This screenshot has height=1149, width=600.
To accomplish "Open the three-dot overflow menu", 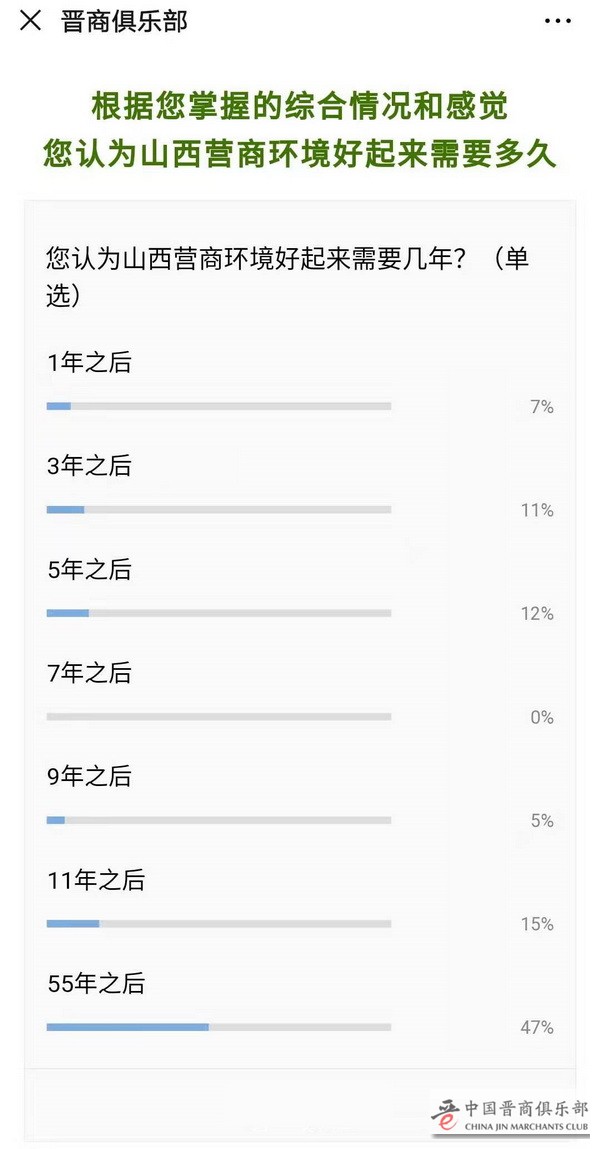I will (558, 21).
